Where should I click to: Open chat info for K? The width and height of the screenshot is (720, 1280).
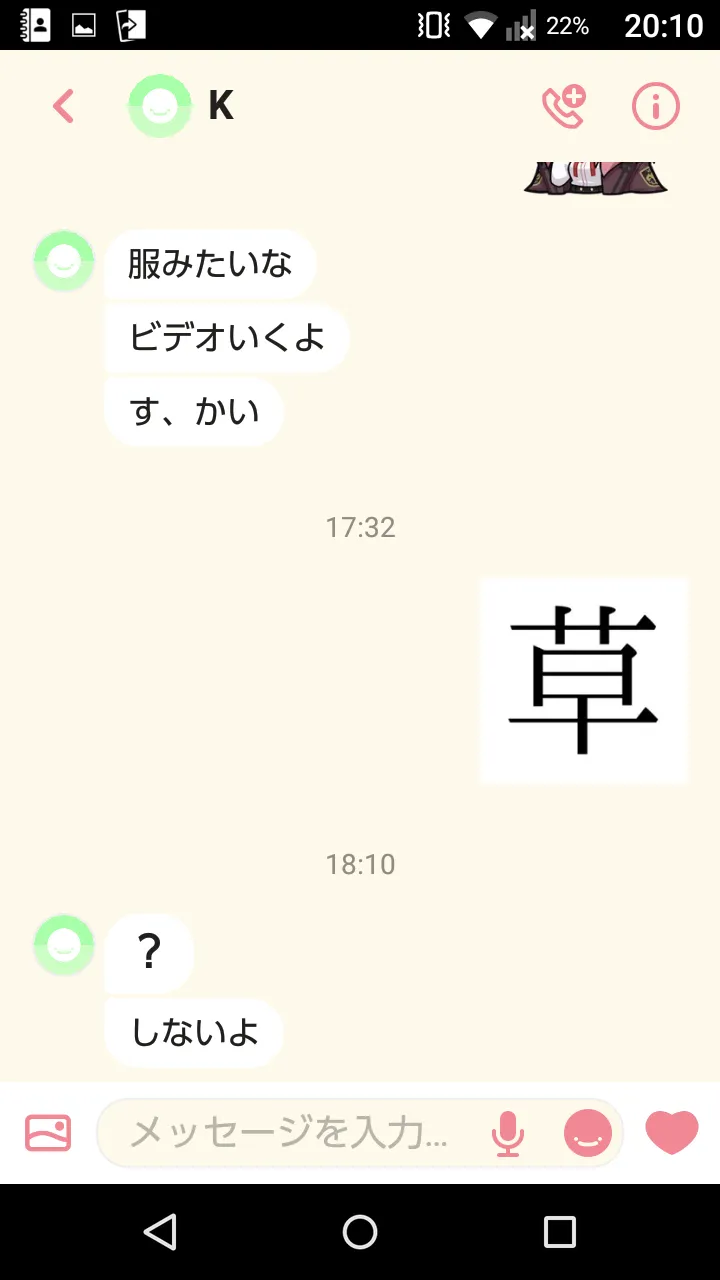pos(656,106)
